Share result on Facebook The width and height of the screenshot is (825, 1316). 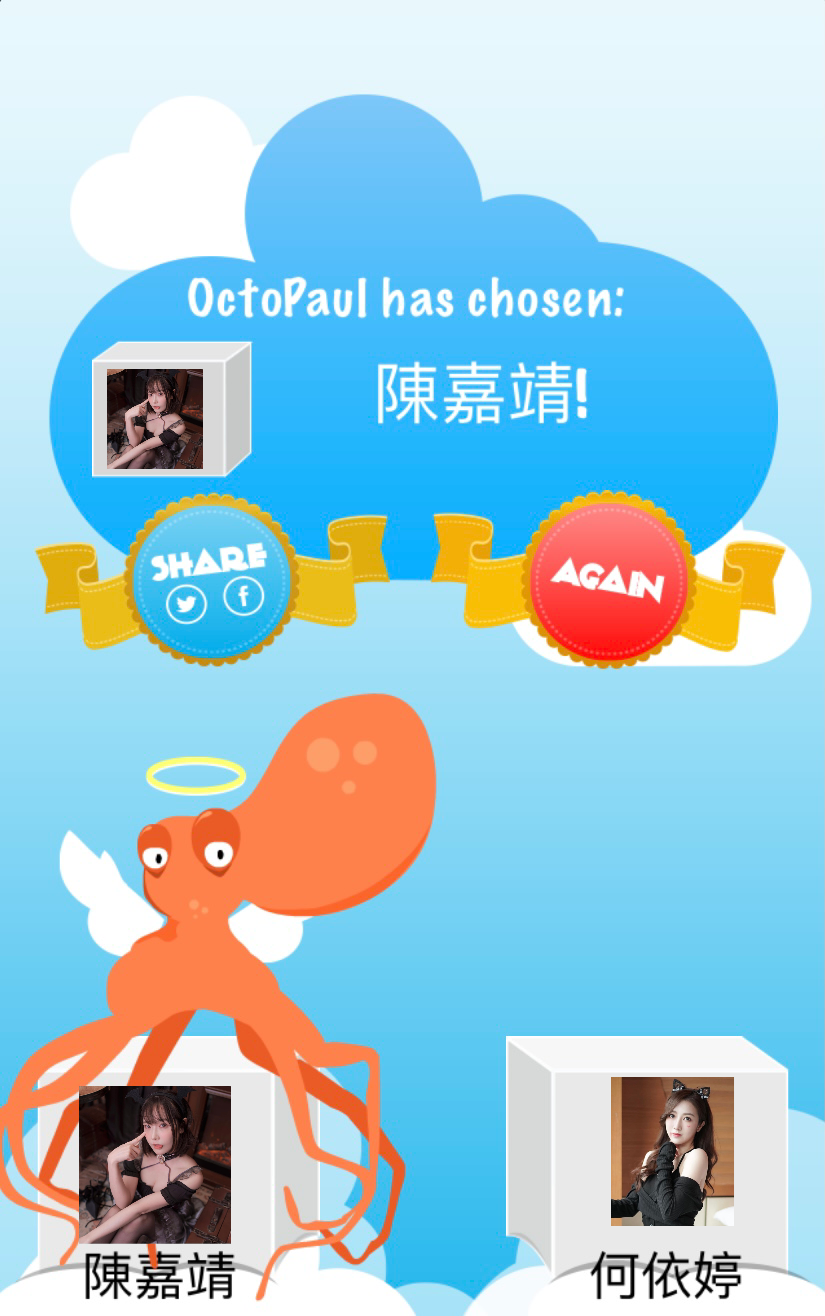[243, 597]
